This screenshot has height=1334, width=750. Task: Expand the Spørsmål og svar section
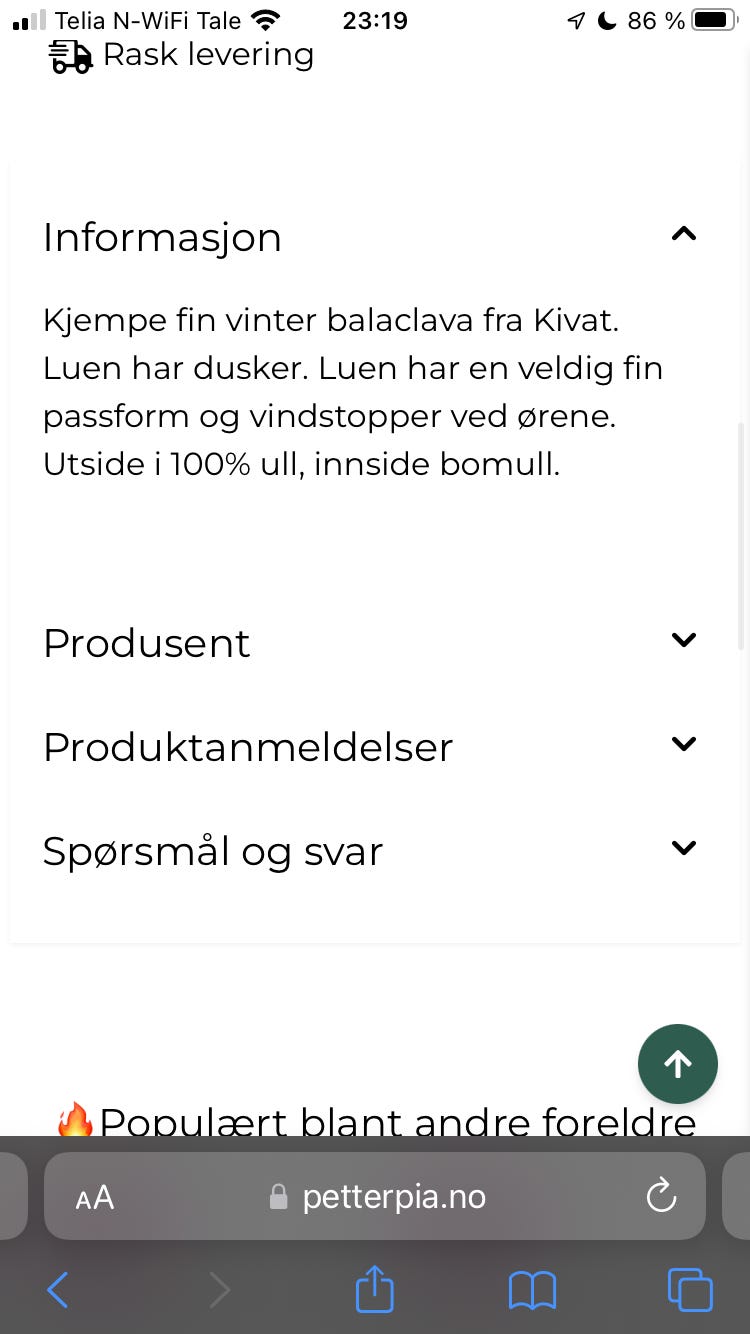(x=683, y=847)
